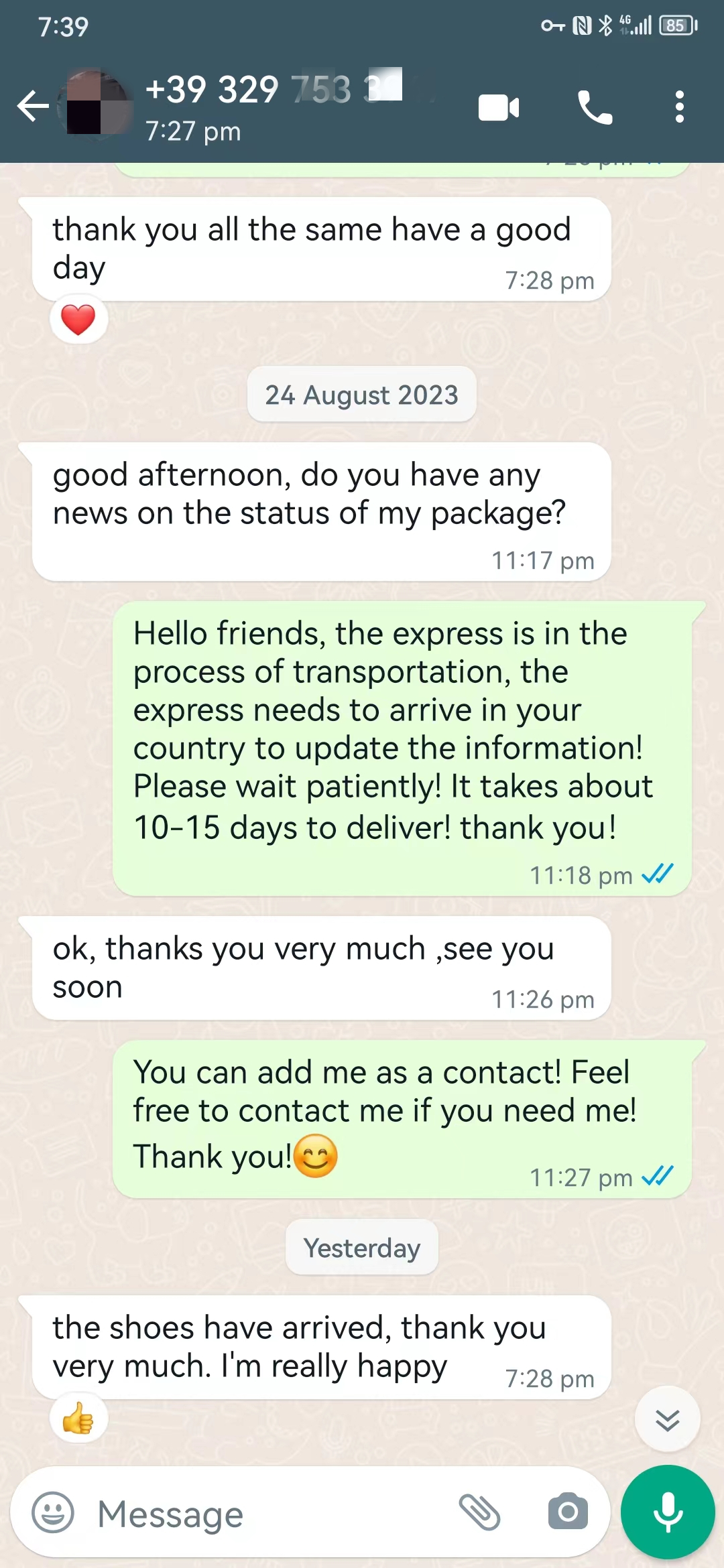Open the attachment paperclip menu
The height and width of the screenshot is (1568, 724).
(x=480, y=1512)
